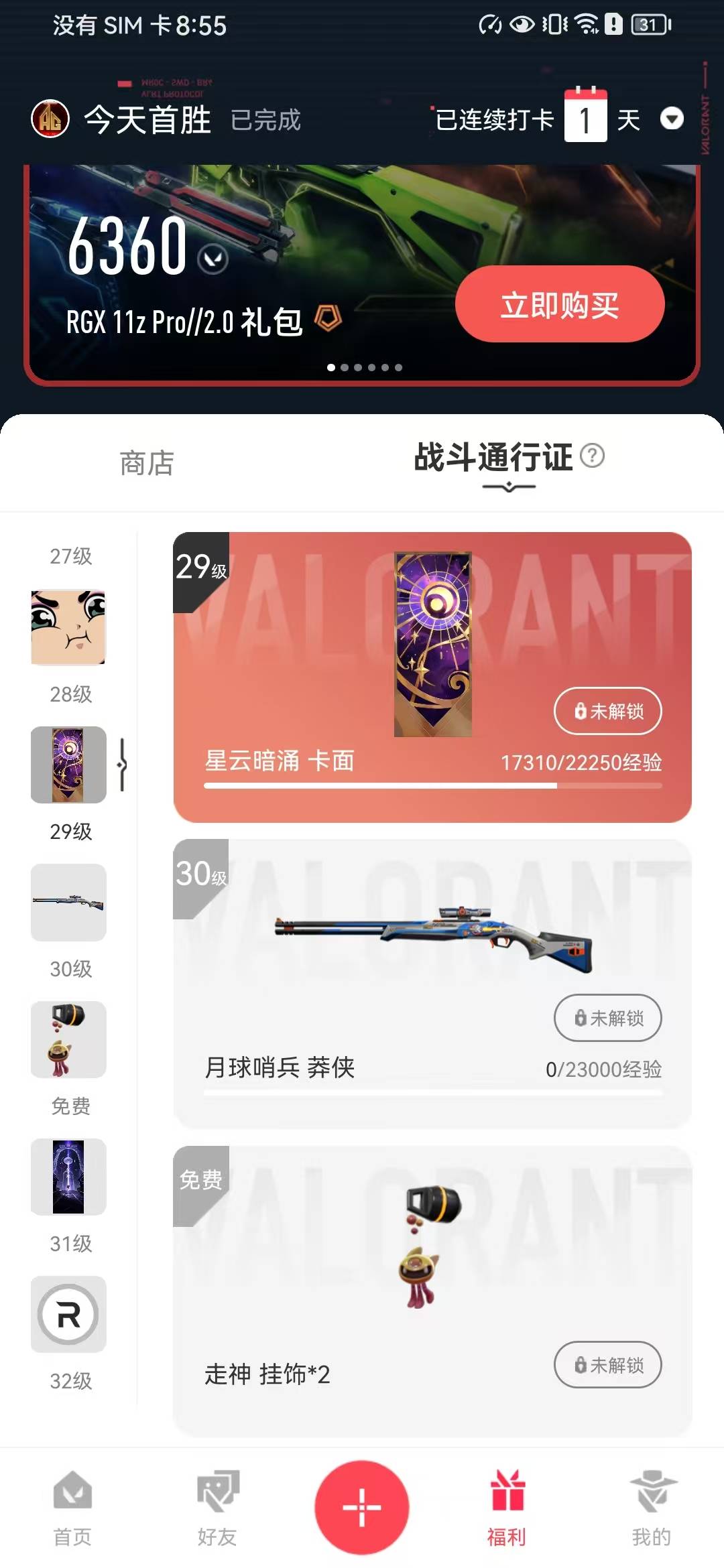Select the level 31 card thumbnail
The image size is (724, 1568).
[68, 1177]
